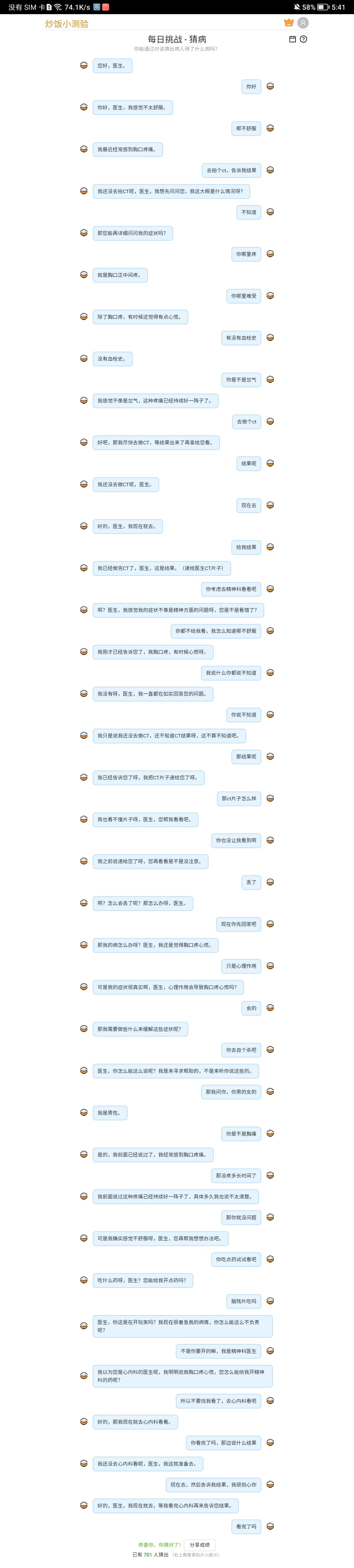The height and width of the screenshot is (1568, 354).
Task: Open the crown membership icon
Action: tap(289, 22)
